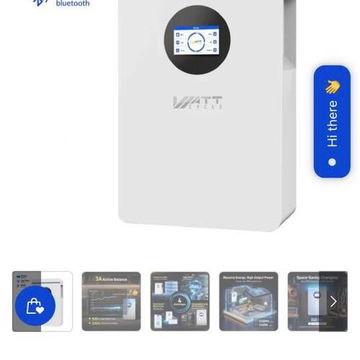View the 'Massive Energy, High Output Power' thumbnail

(x=249, y=301)
